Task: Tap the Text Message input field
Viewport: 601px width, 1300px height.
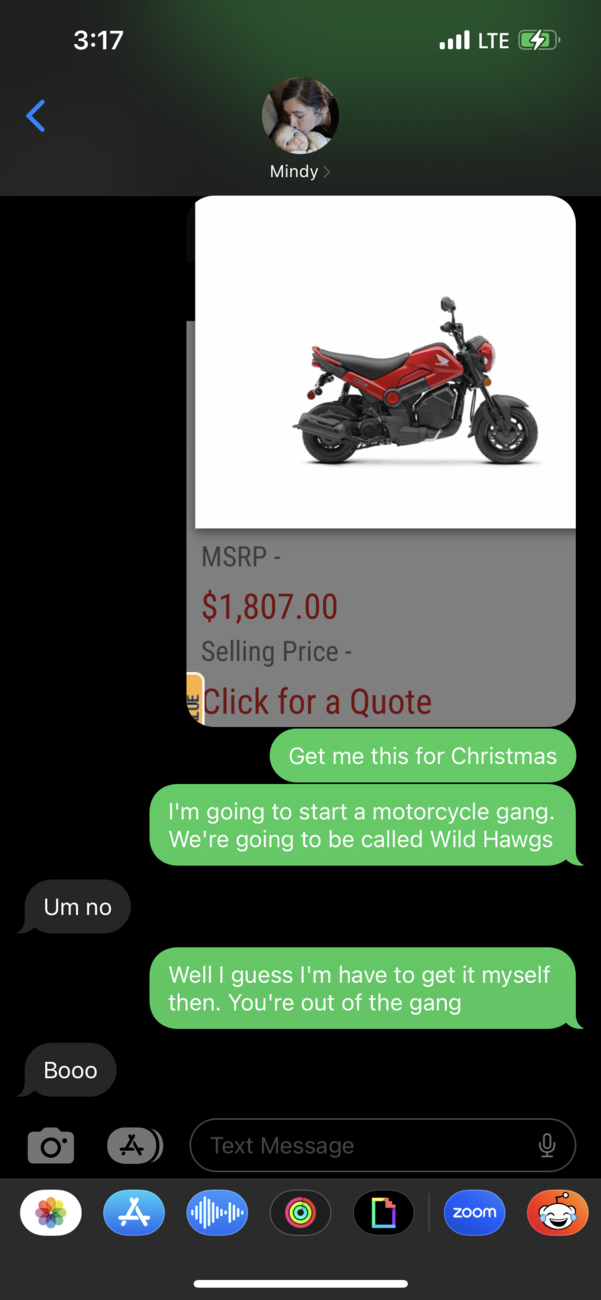Action: [360, 1145]
